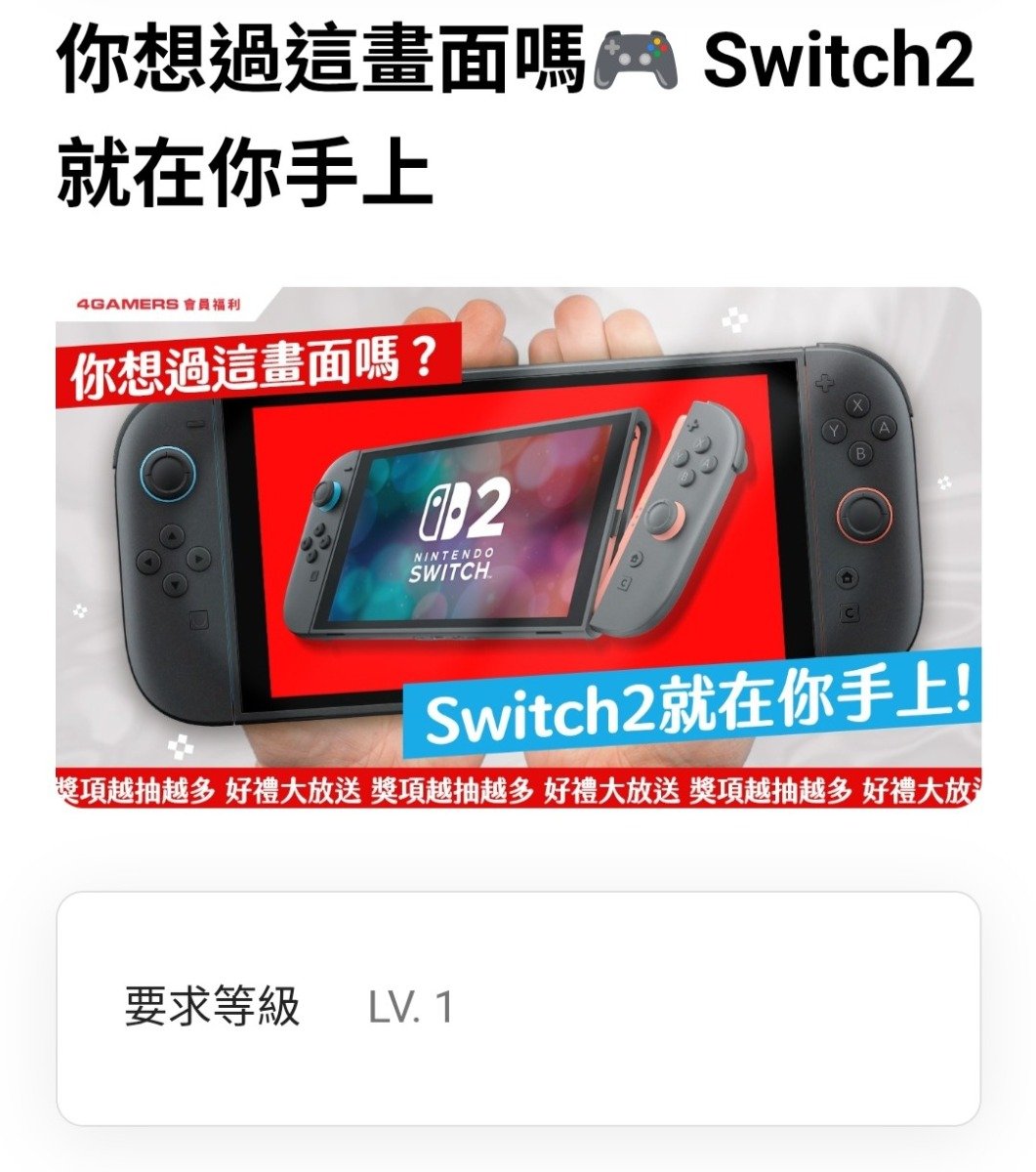This screenshot has height=1172, width=1036.
Task: Open the Switch2 giveaway banner image
Action: click(518, 547)
